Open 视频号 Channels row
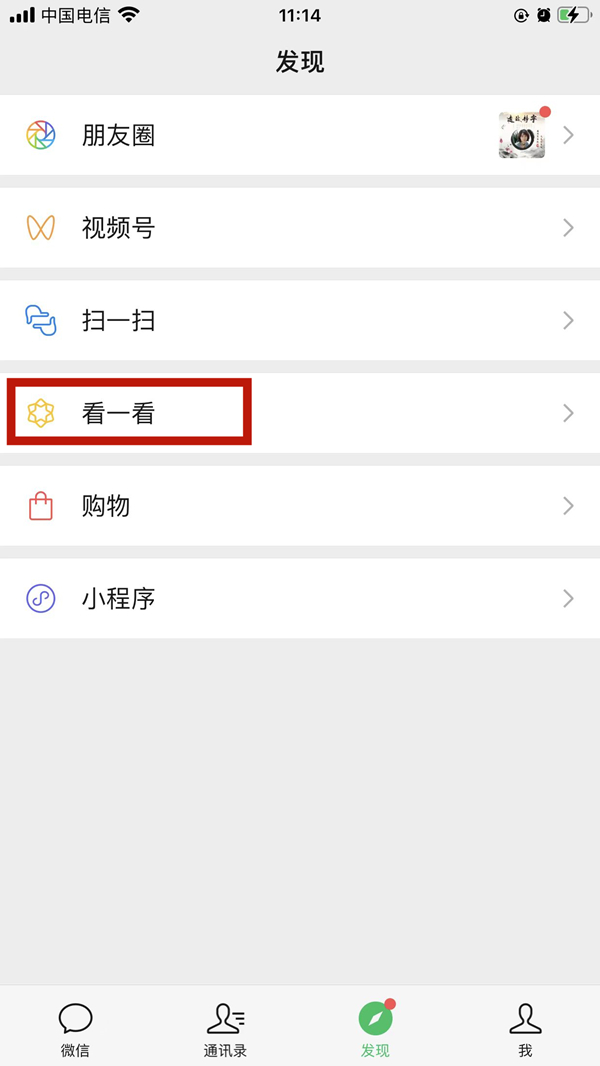 [x=300, y=228]
